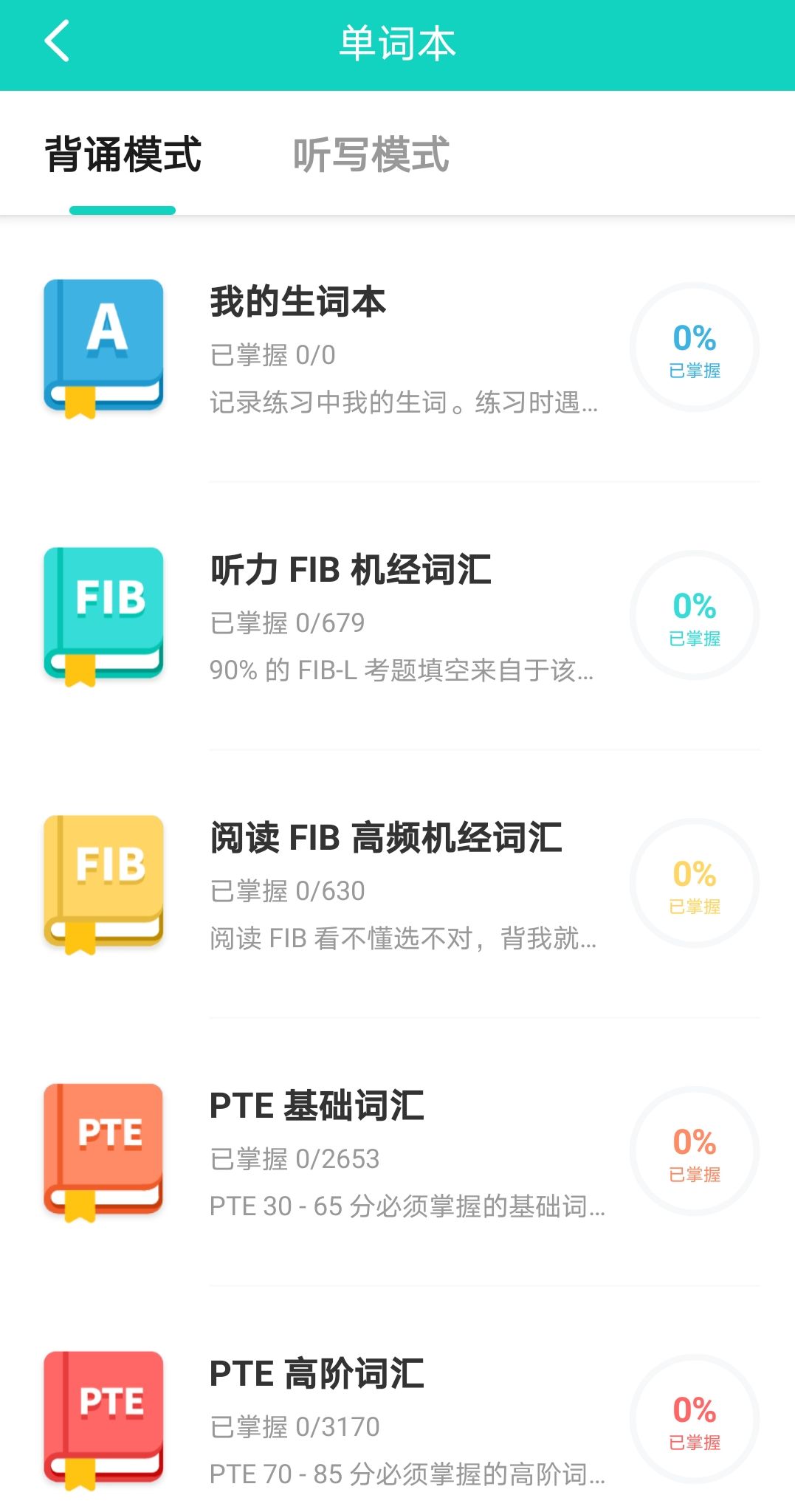Tap the 0% progress circle for 听力 FIB
The height and width of the screenshot is (1512, 795).
[692, 614]
